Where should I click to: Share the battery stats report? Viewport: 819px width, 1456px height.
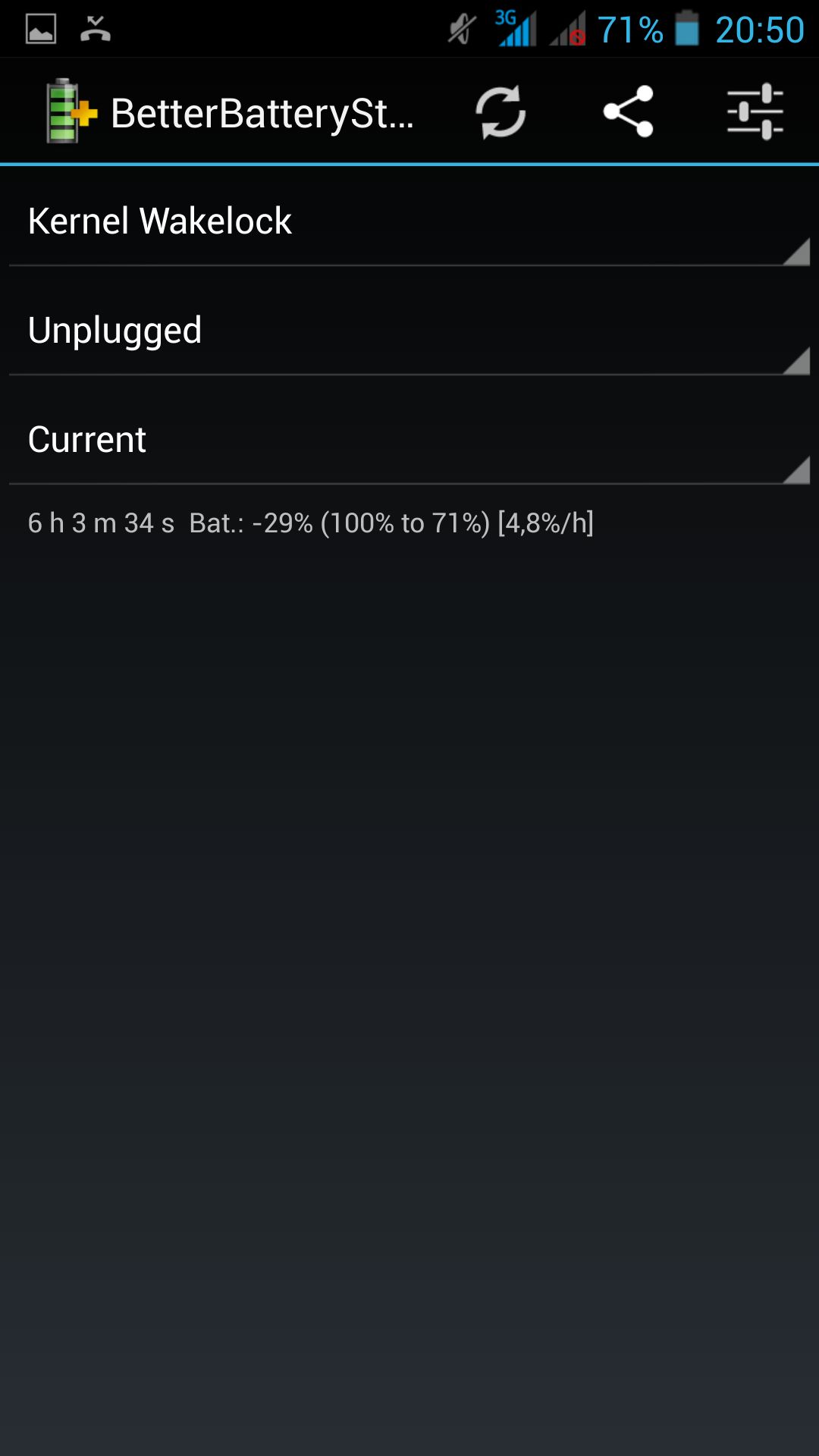click(628, 111)
